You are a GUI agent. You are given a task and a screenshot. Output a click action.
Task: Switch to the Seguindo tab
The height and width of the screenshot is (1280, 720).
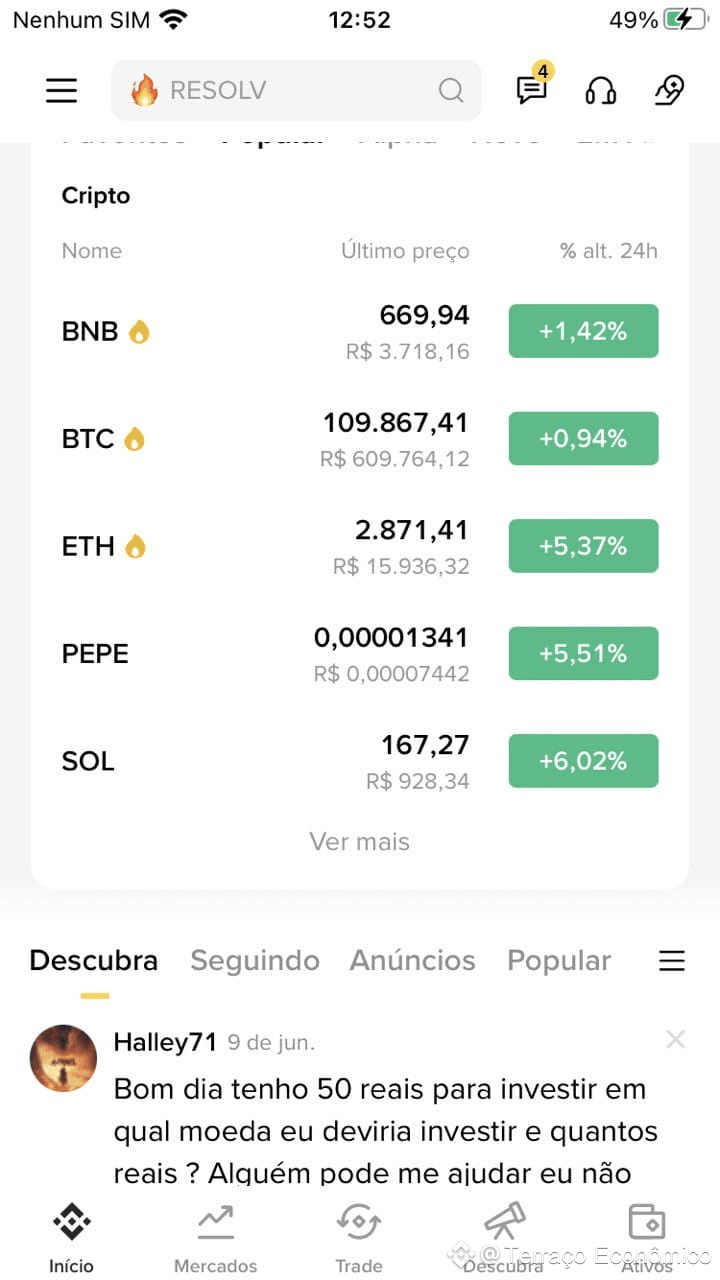(255, 960)
